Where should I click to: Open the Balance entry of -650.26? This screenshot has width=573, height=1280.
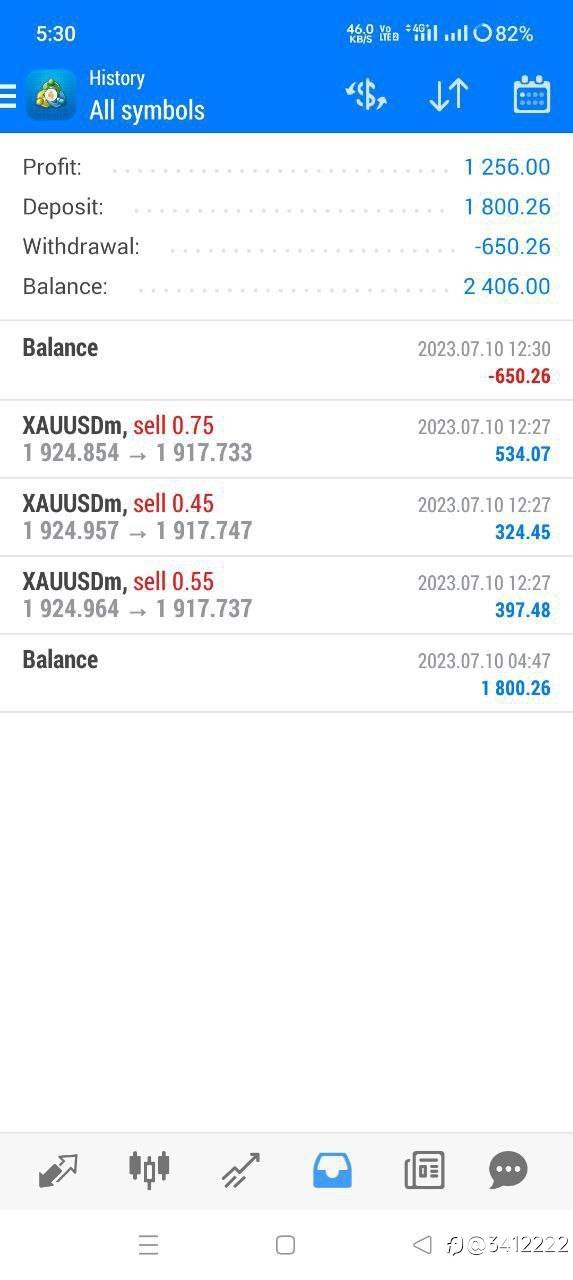click(286, 361)
